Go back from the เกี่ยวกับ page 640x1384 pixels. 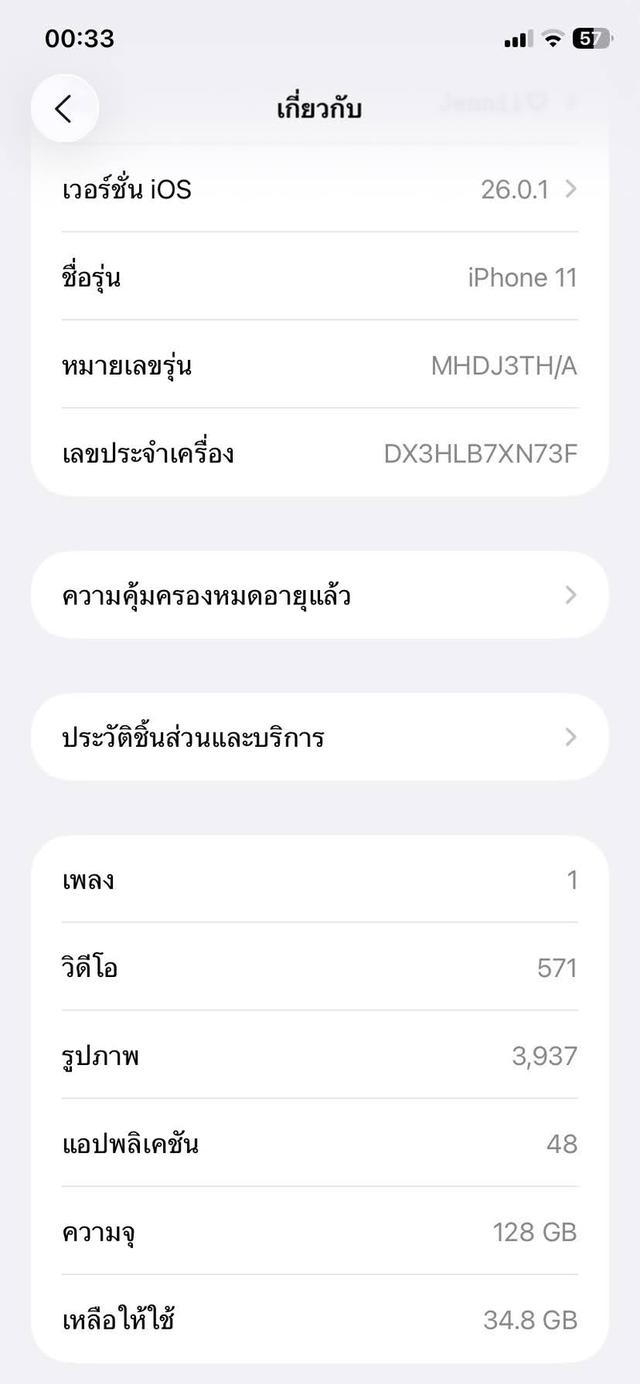click(64, 108)
